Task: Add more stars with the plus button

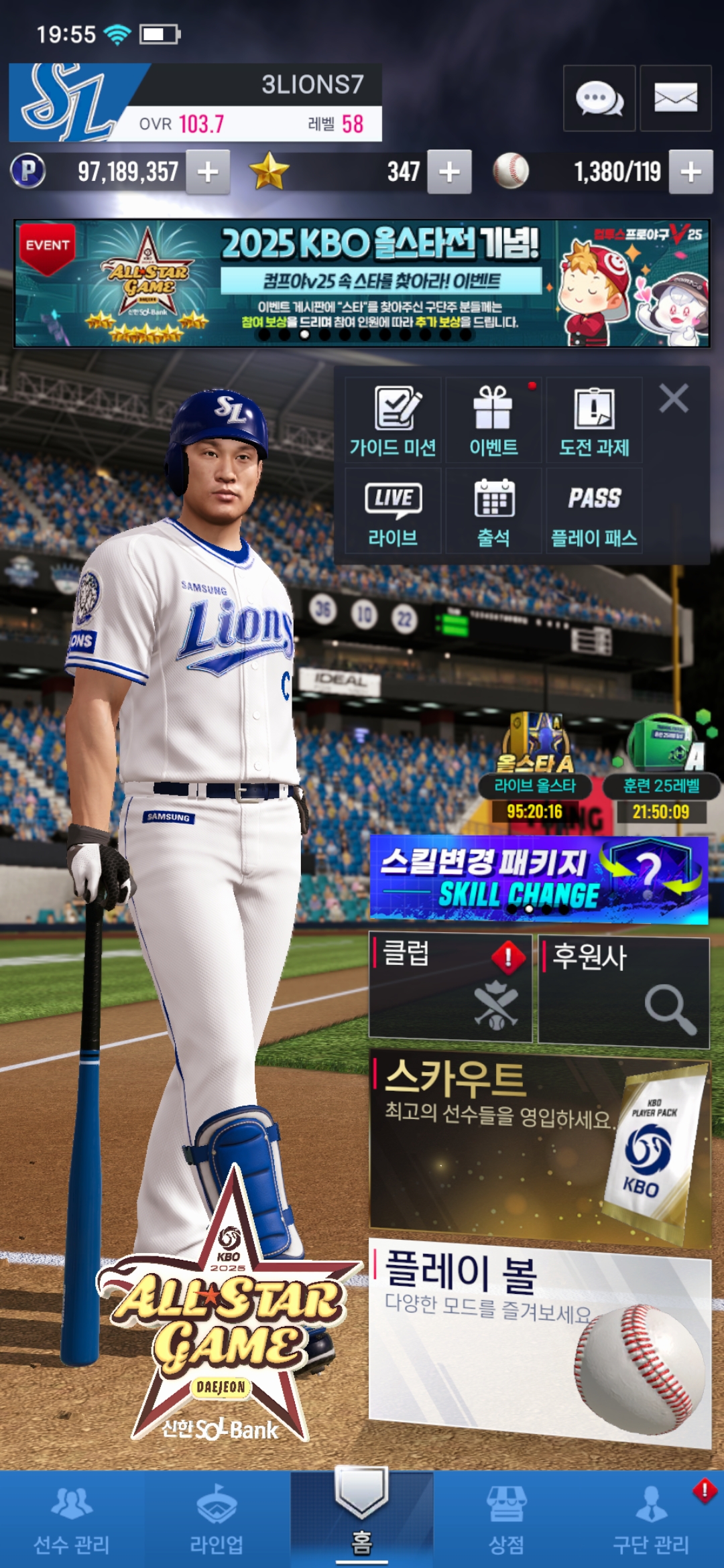Action: (x=449, y=172)
